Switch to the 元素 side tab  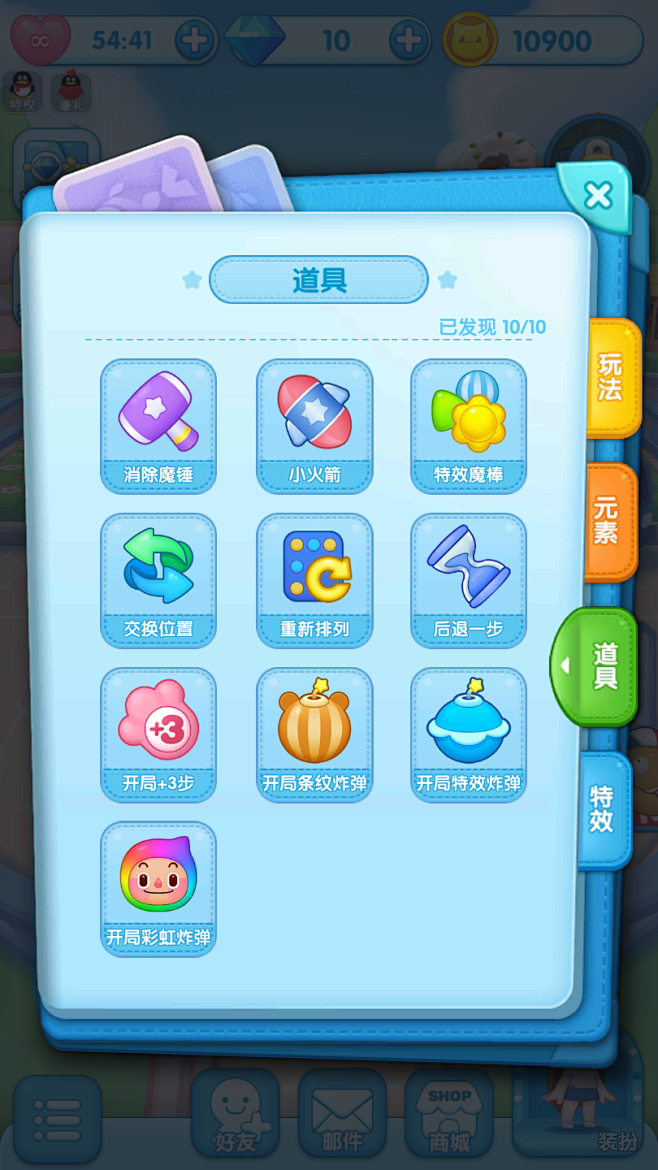pos(610,522)
